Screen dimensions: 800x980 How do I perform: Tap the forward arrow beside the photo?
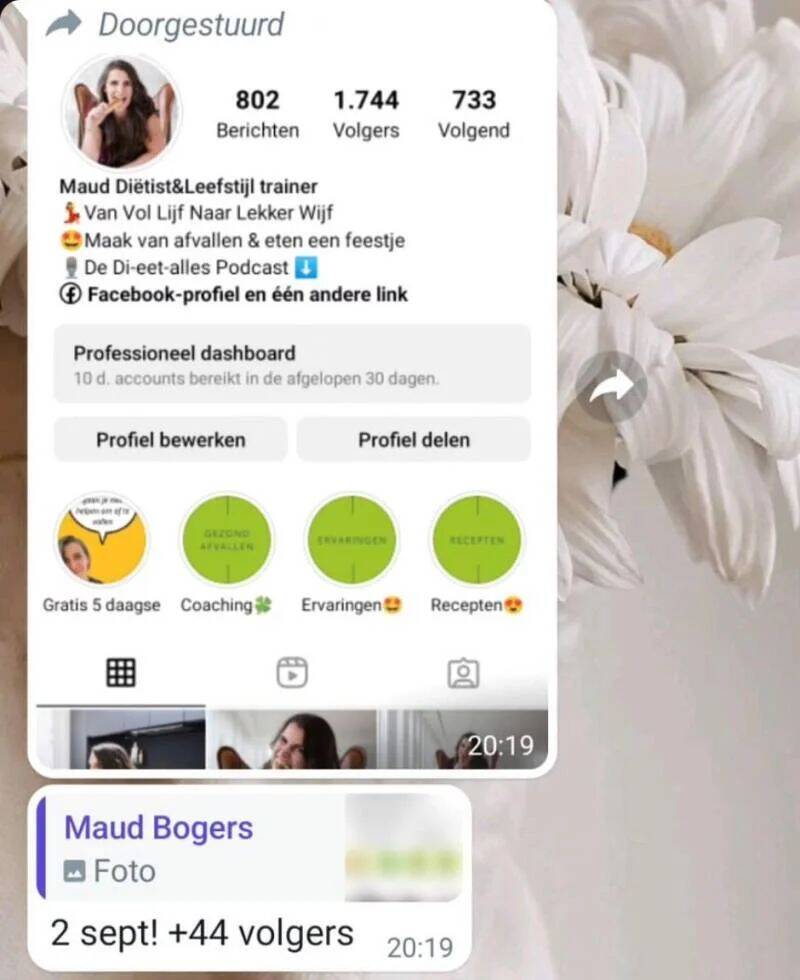(x=611, y=387)
